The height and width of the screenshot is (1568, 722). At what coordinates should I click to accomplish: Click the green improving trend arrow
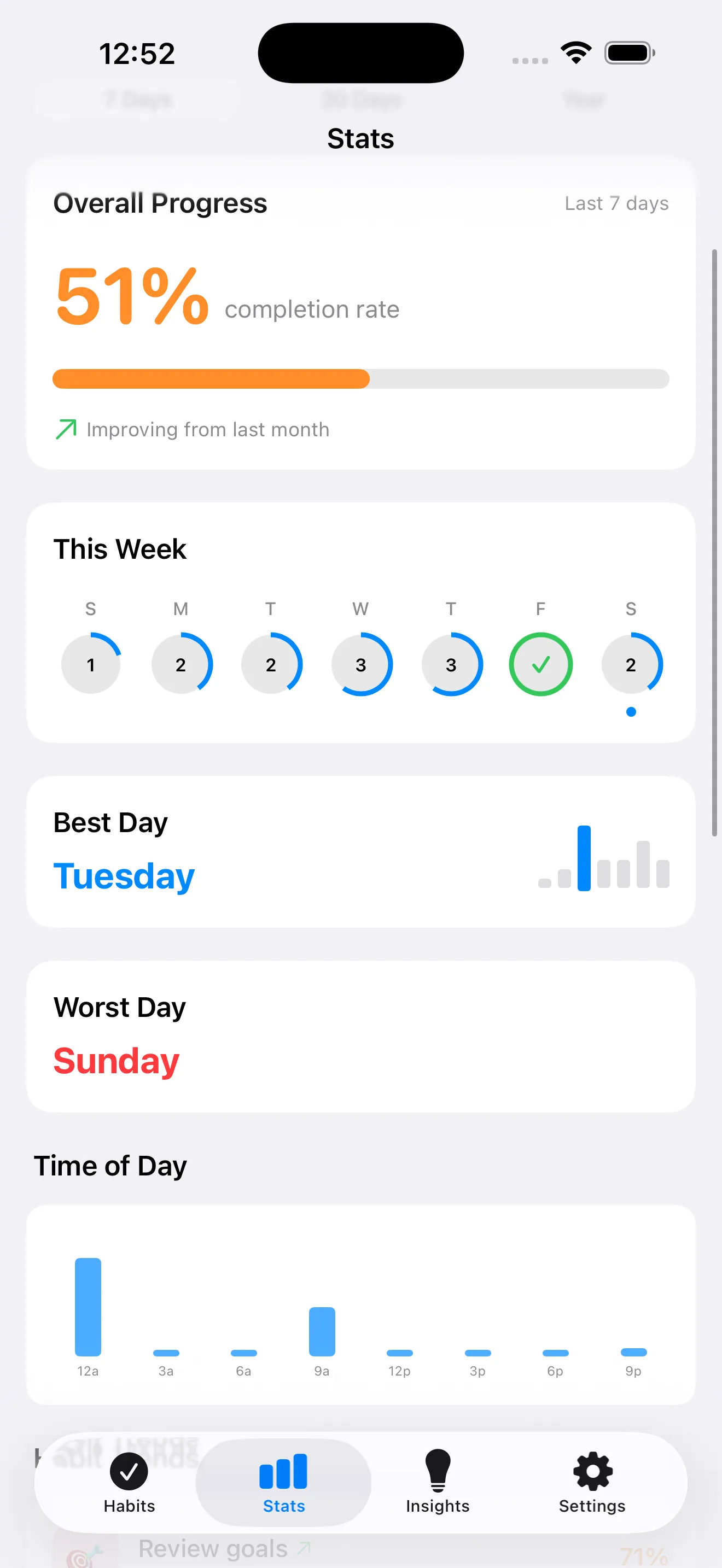(67, 429)
